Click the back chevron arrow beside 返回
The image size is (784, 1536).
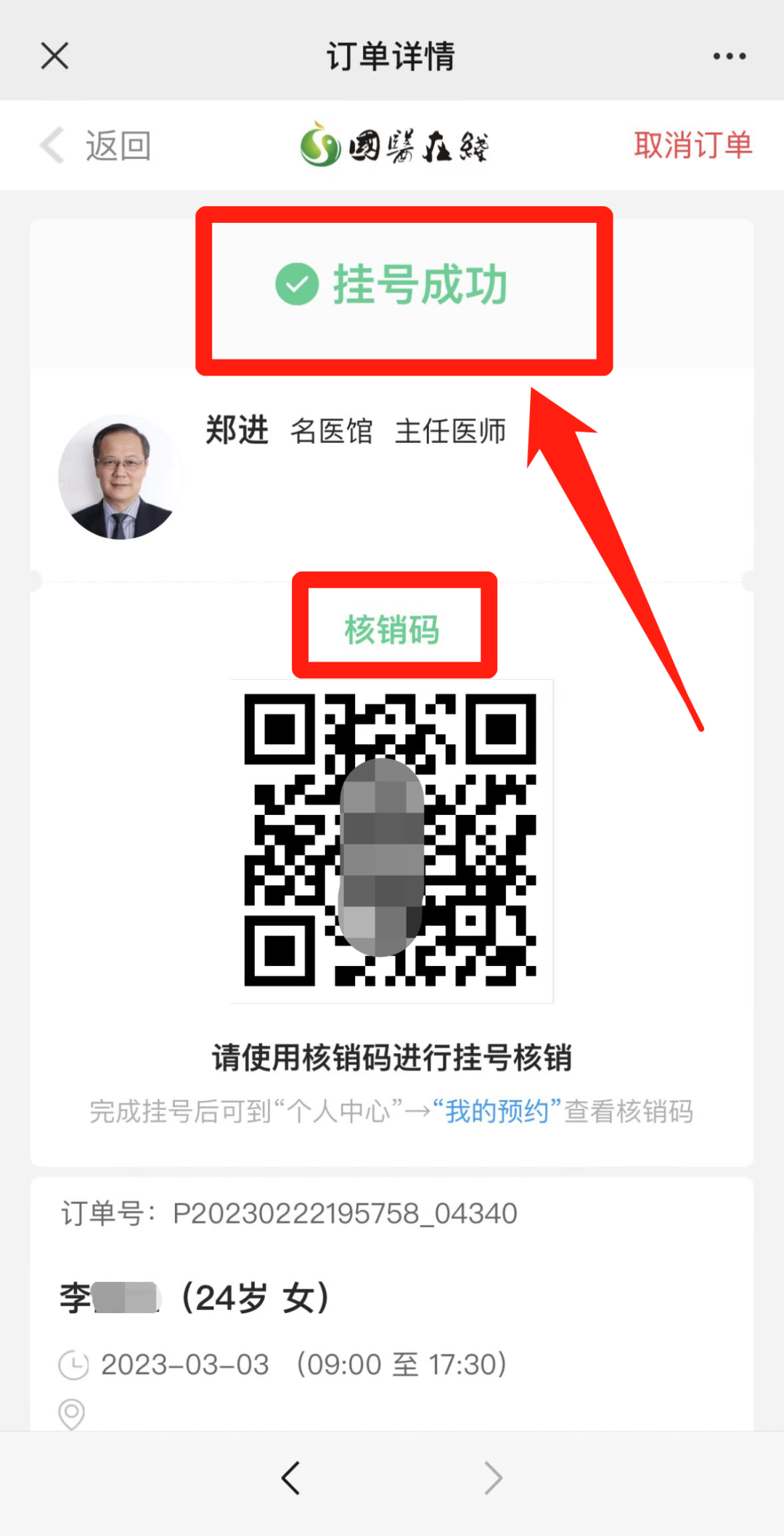pyautogui.click(x=51, y=145)
